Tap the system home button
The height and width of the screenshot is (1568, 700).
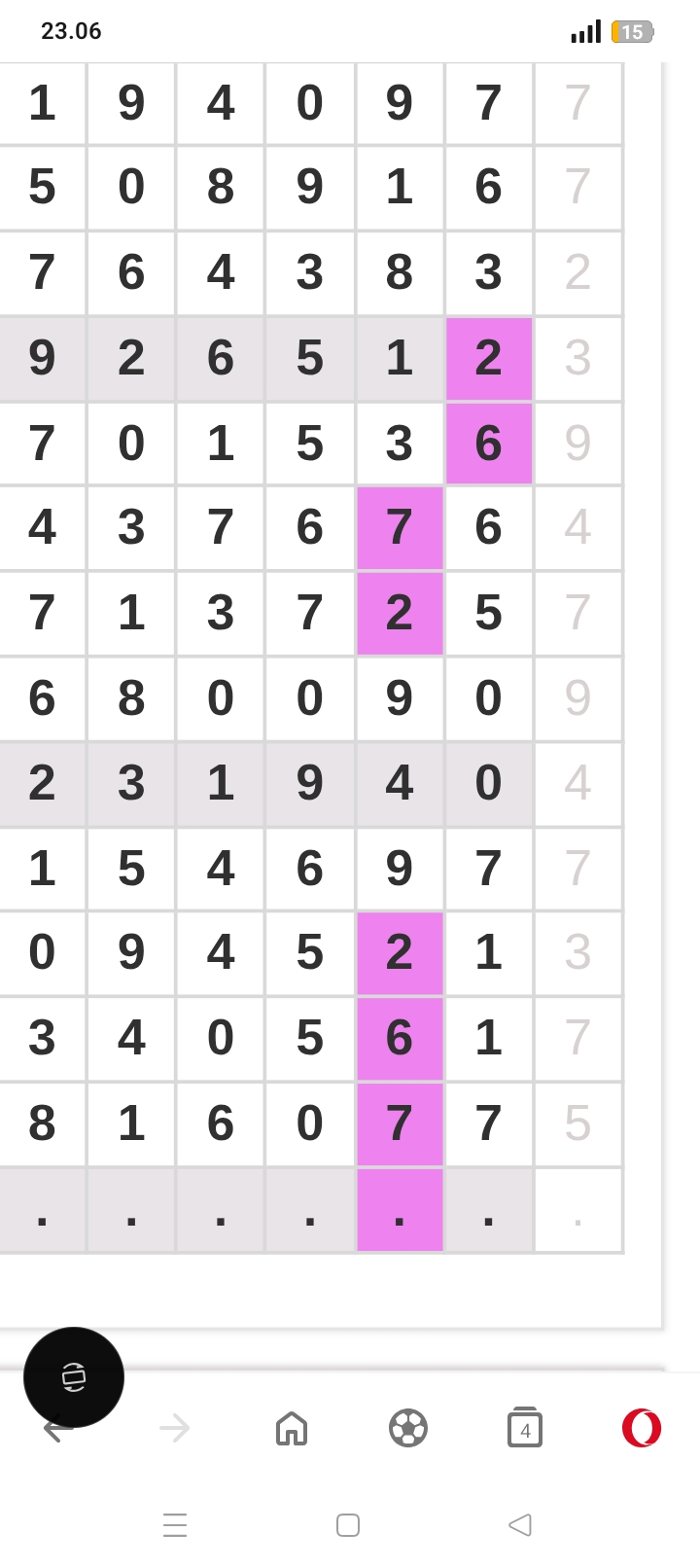[348, 1524]
